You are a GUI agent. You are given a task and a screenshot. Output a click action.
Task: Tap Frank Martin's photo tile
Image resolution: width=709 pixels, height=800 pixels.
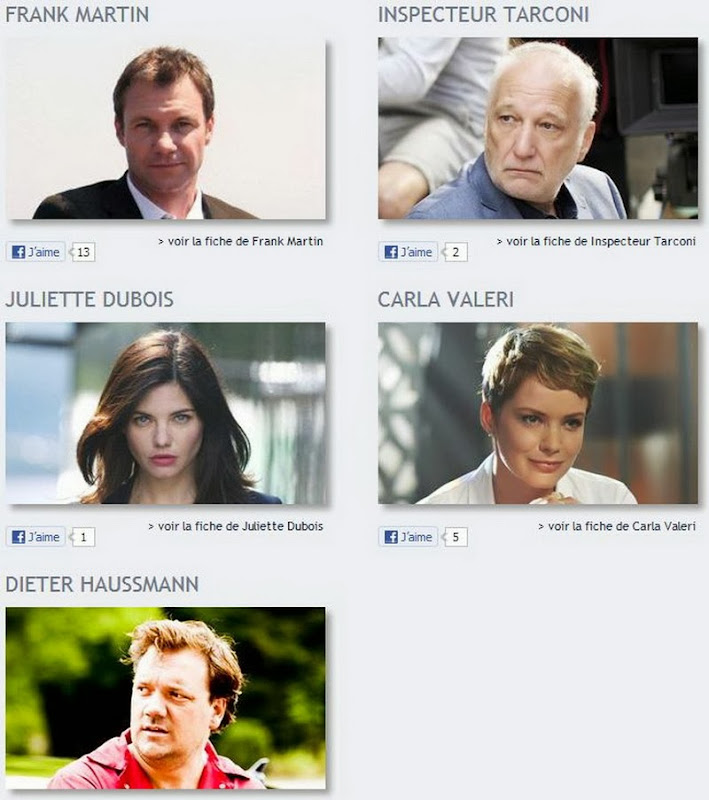click(166, 129)
